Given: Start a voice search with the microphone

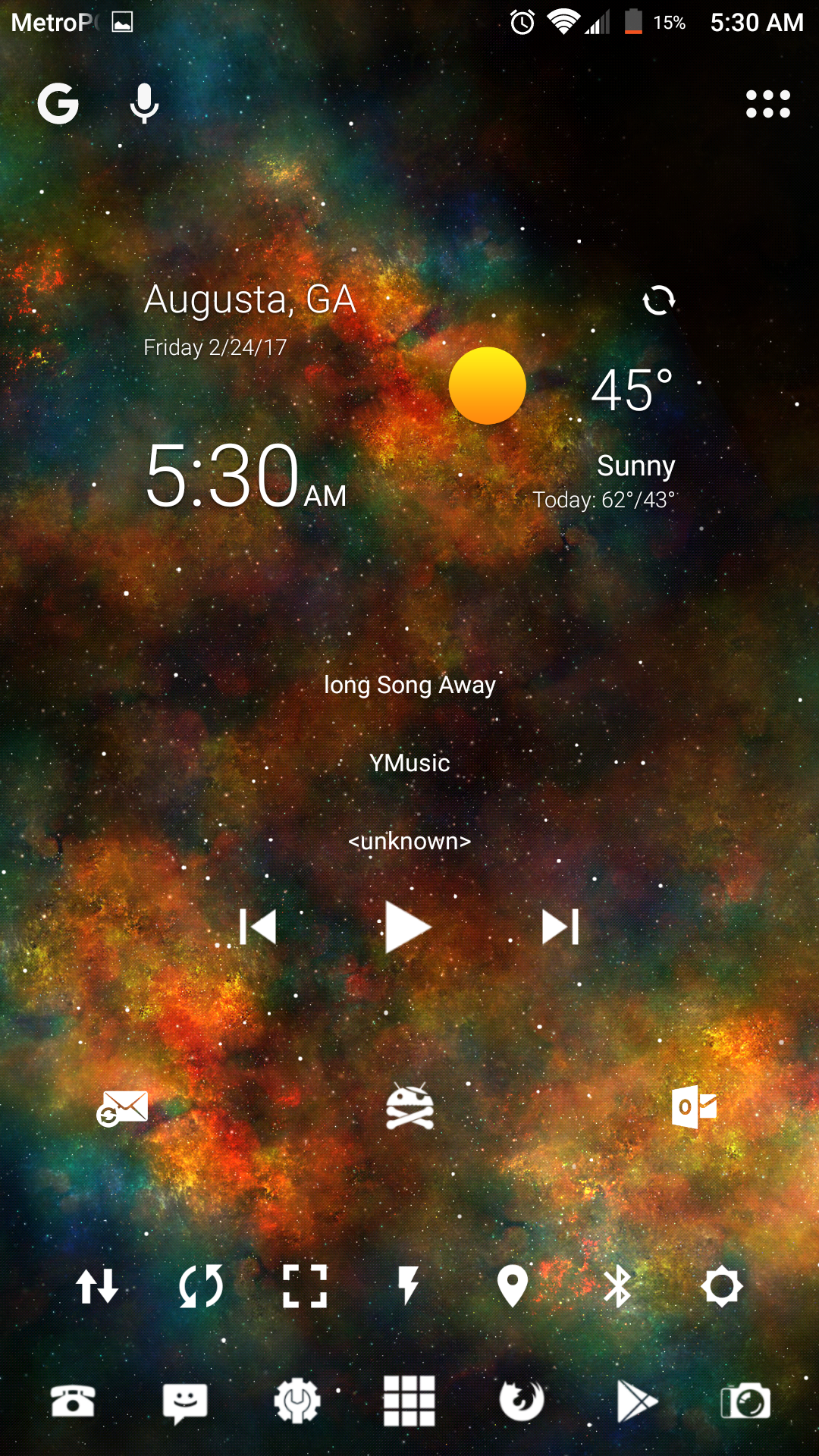Looking at the screenshot, I should click(x=143, y=104).
